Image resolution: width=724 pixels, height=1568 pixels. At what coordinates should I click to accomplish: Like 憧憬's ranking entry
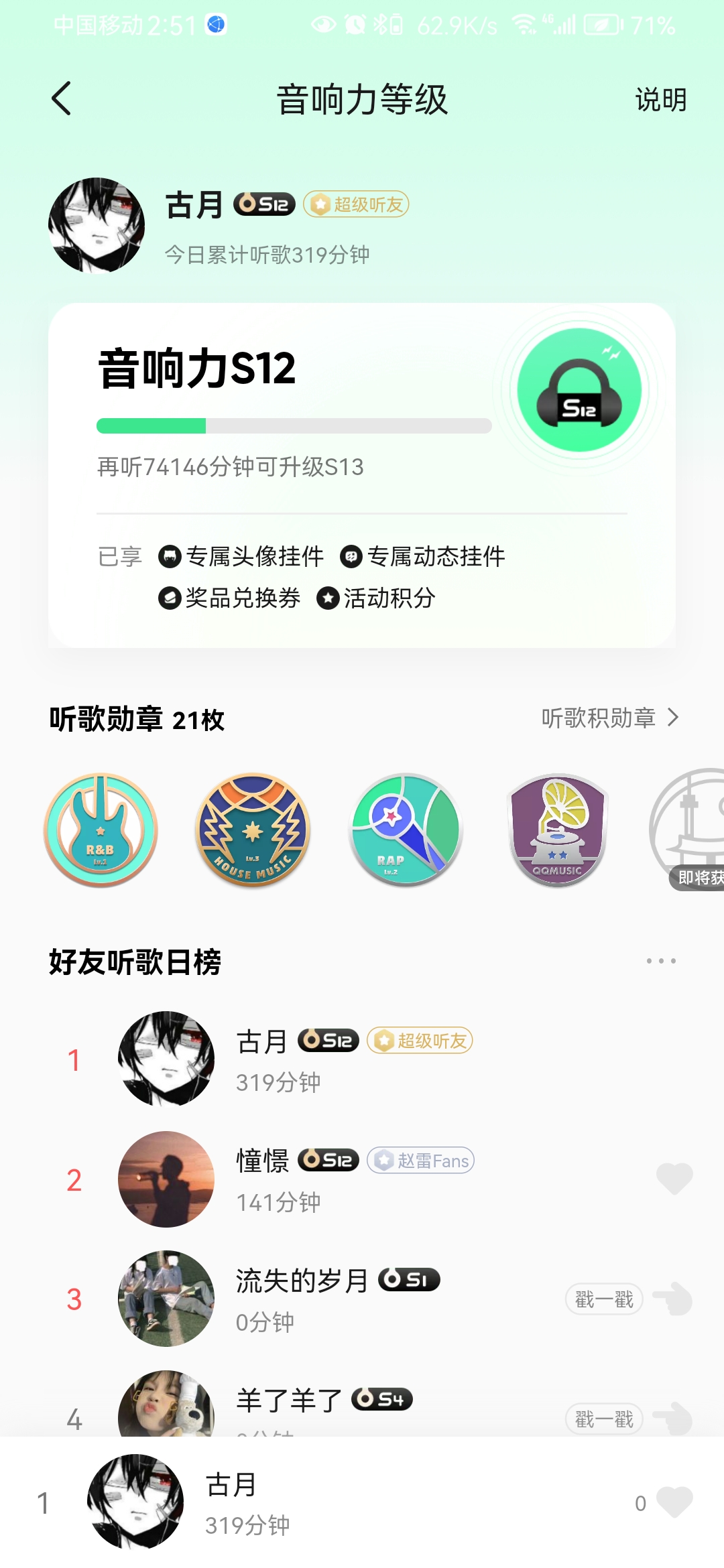[674, 1179]
